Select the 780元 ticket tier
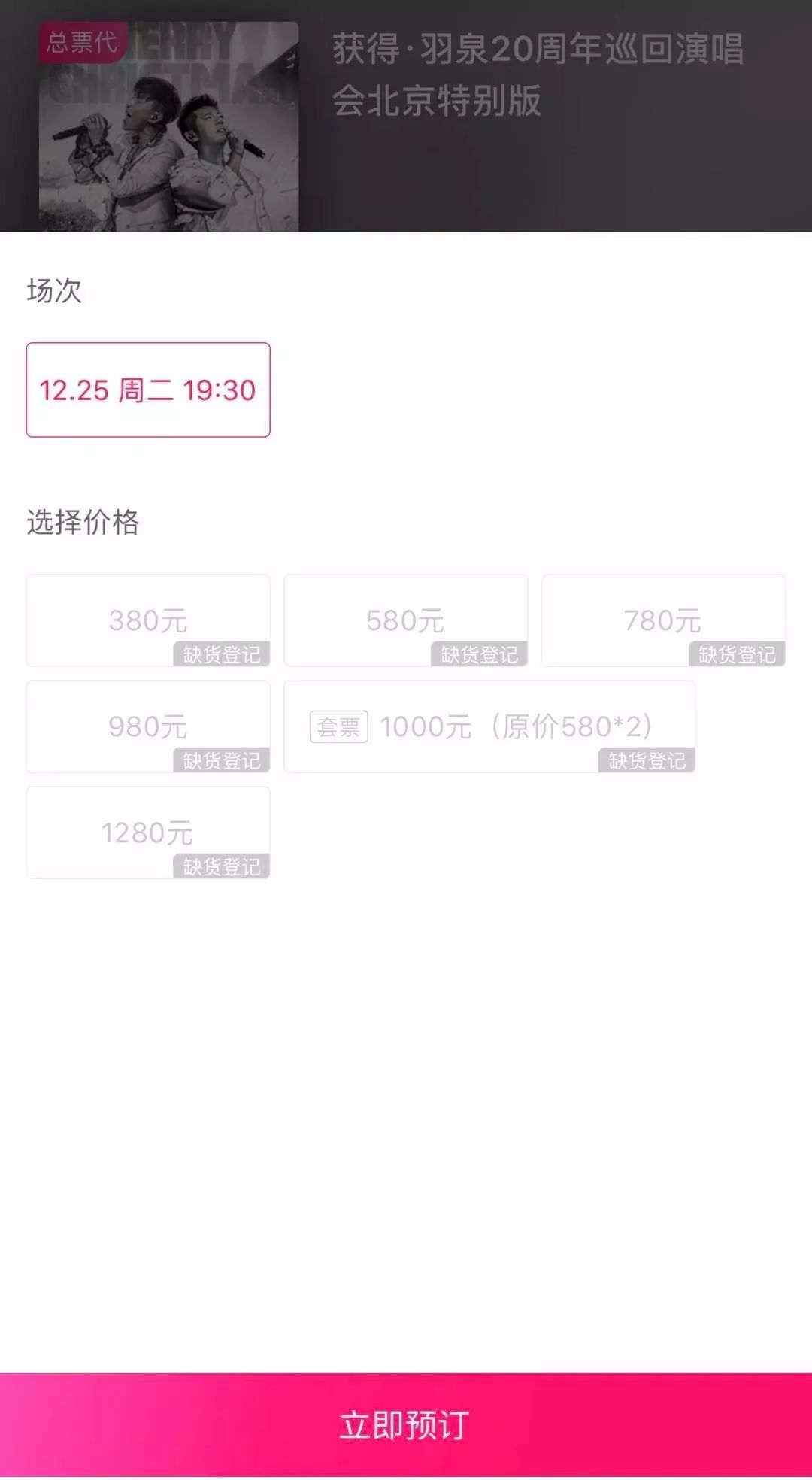Screen dimensions: 812x1480 click(x=664, y=620)
